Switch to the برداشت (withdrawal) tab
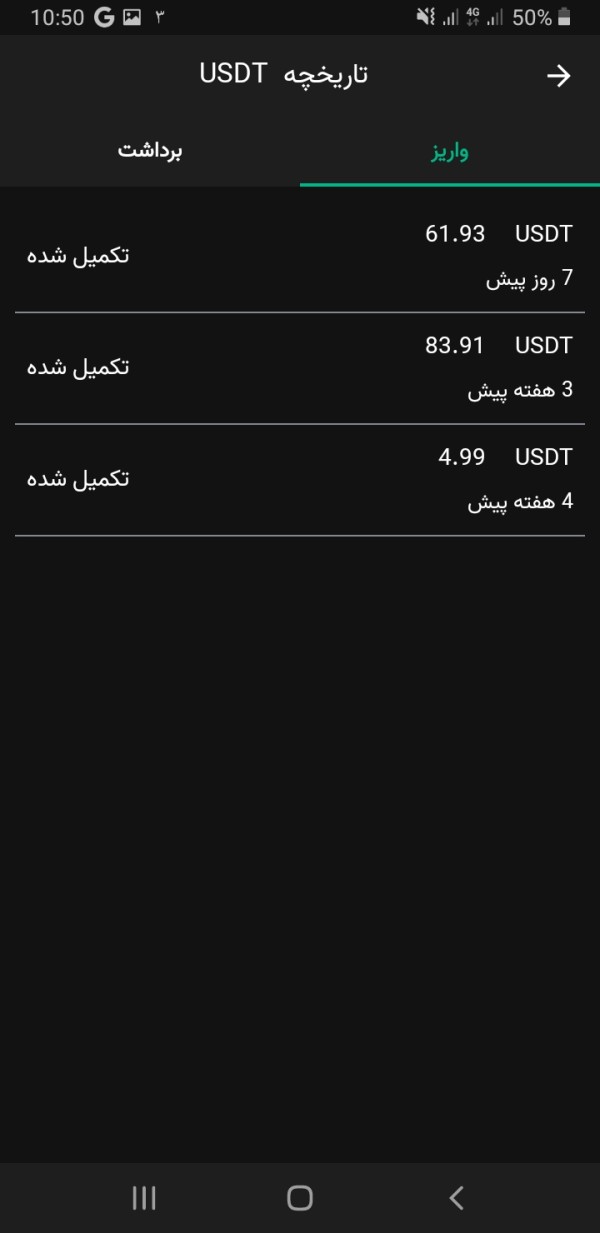The width and height of the screenshot is (600, 1233). coord(150,152)
